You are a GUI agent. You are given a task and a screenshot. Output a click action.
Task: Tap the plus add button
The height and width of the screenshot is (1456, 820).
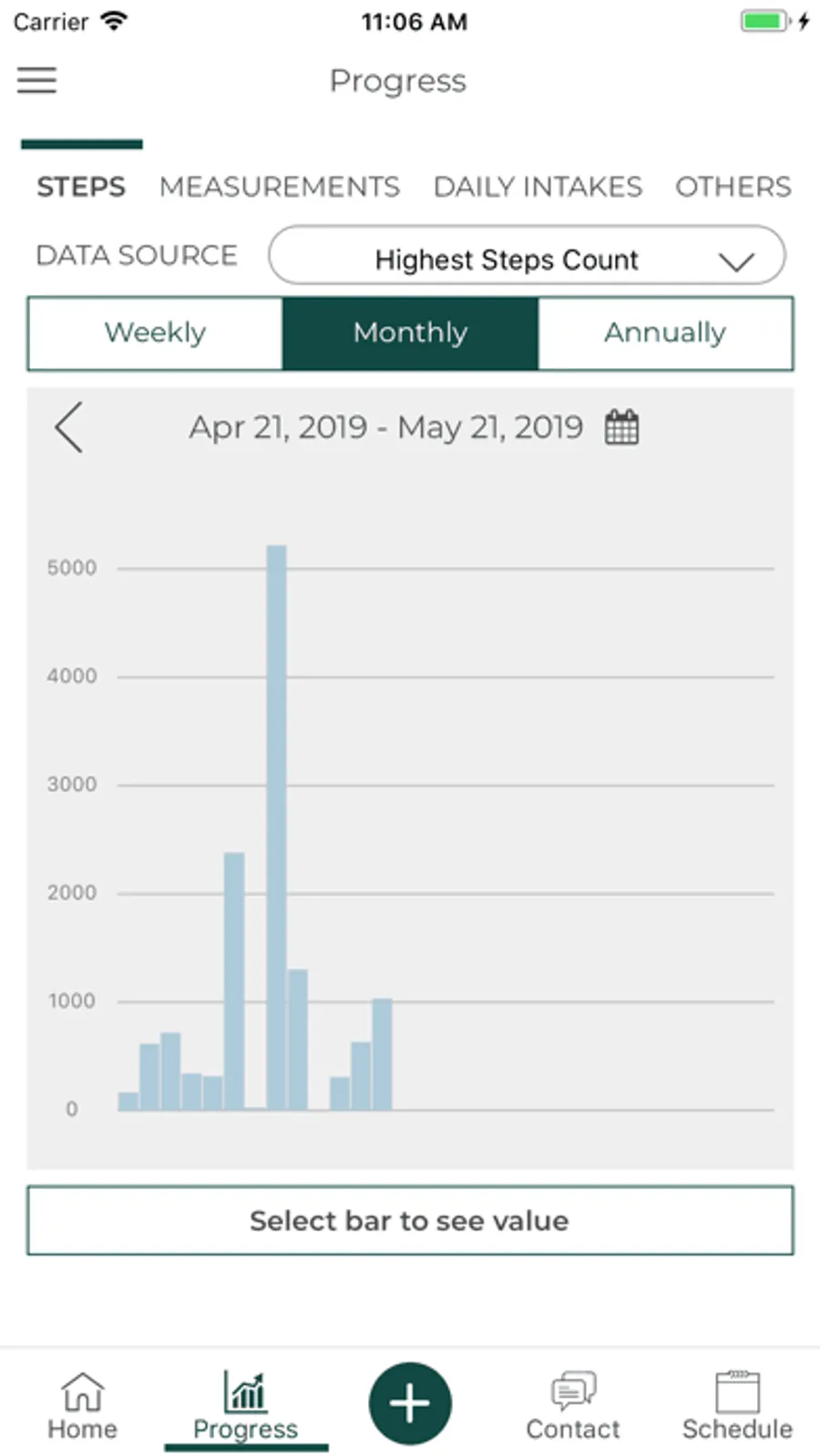[x=410, y=1403]
